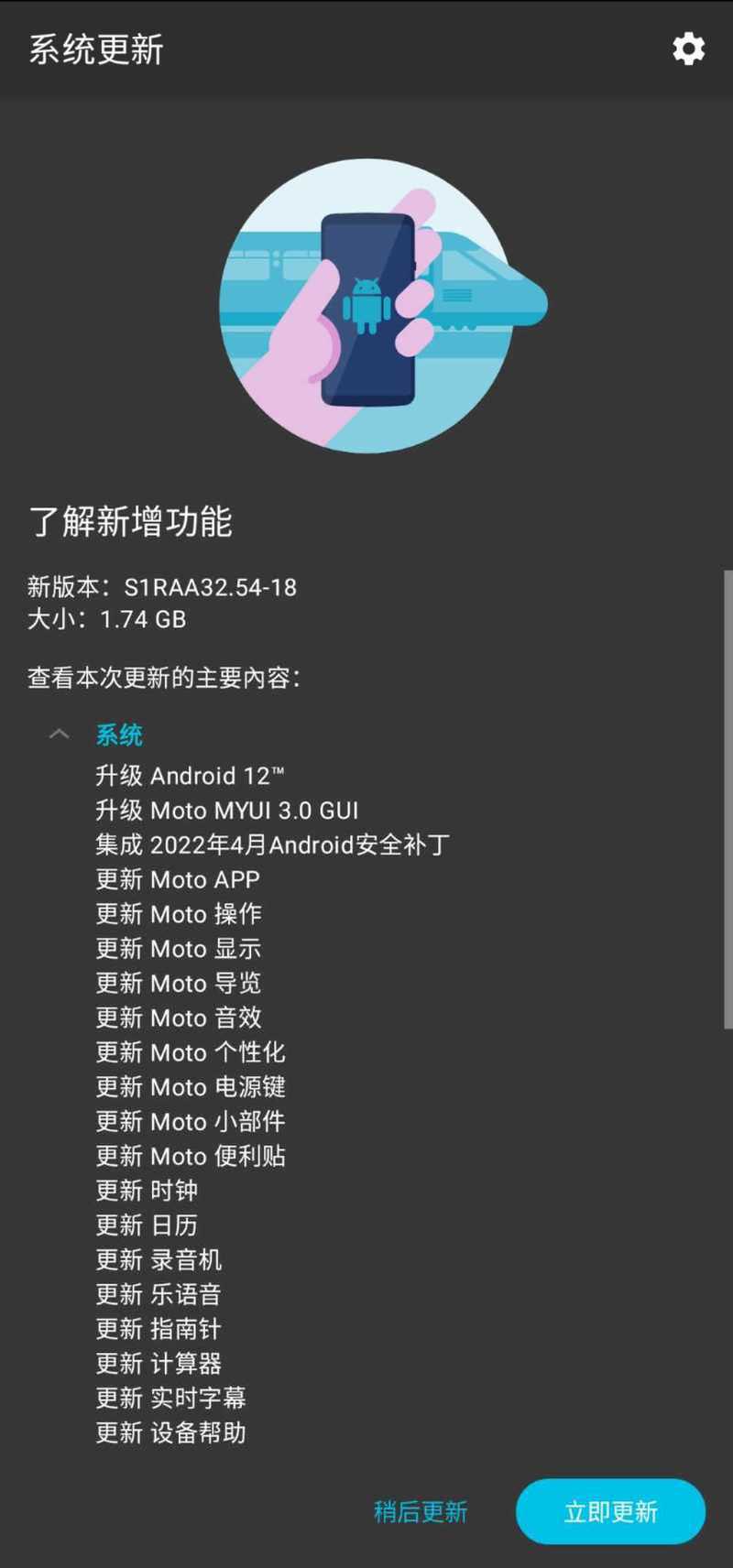Open system update settings gear
This screenshot has height=1568, width=733.
(x=688, y=49)
